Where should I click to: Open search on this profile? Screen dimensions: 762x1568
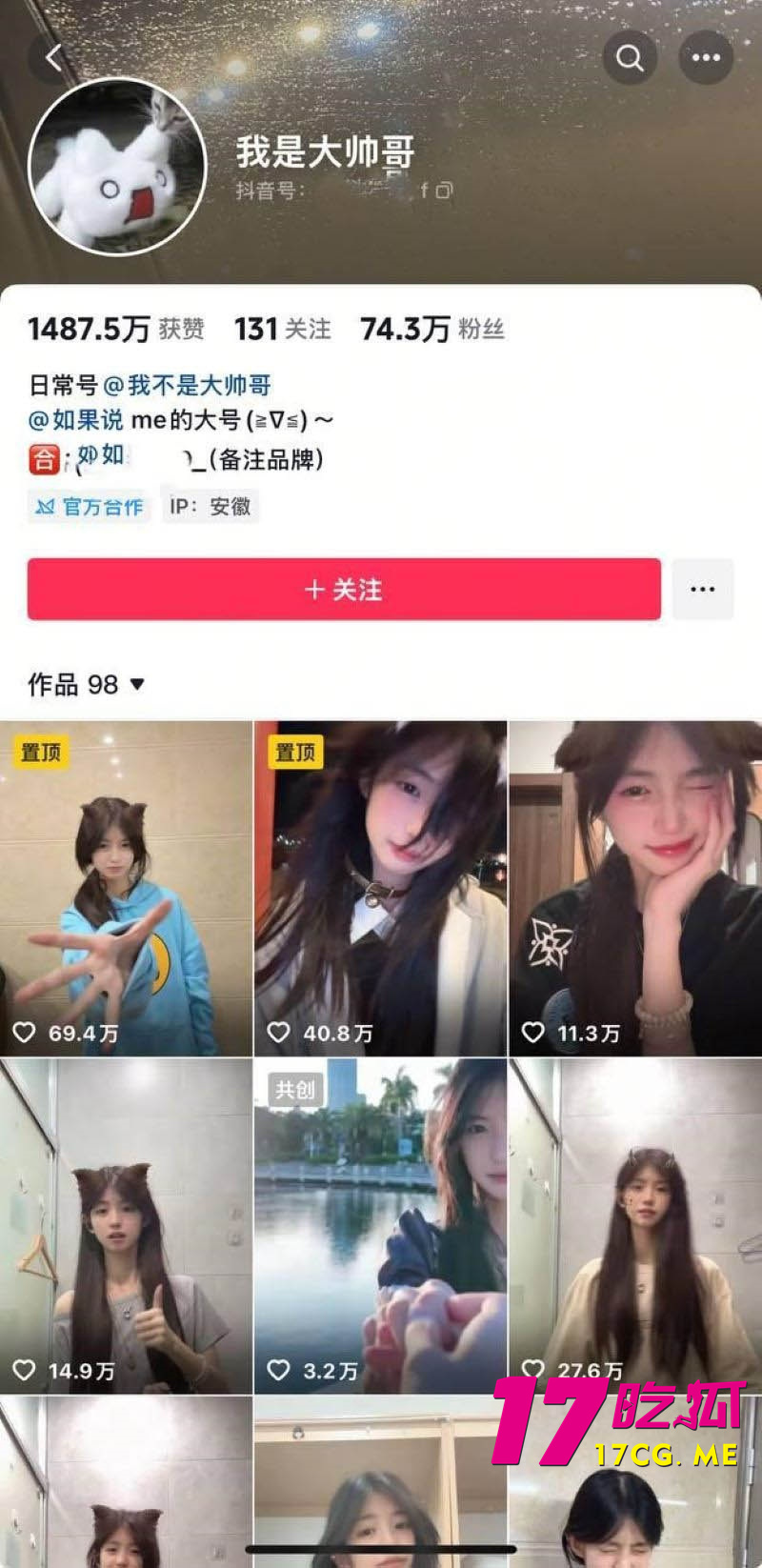tap(630, 58)
